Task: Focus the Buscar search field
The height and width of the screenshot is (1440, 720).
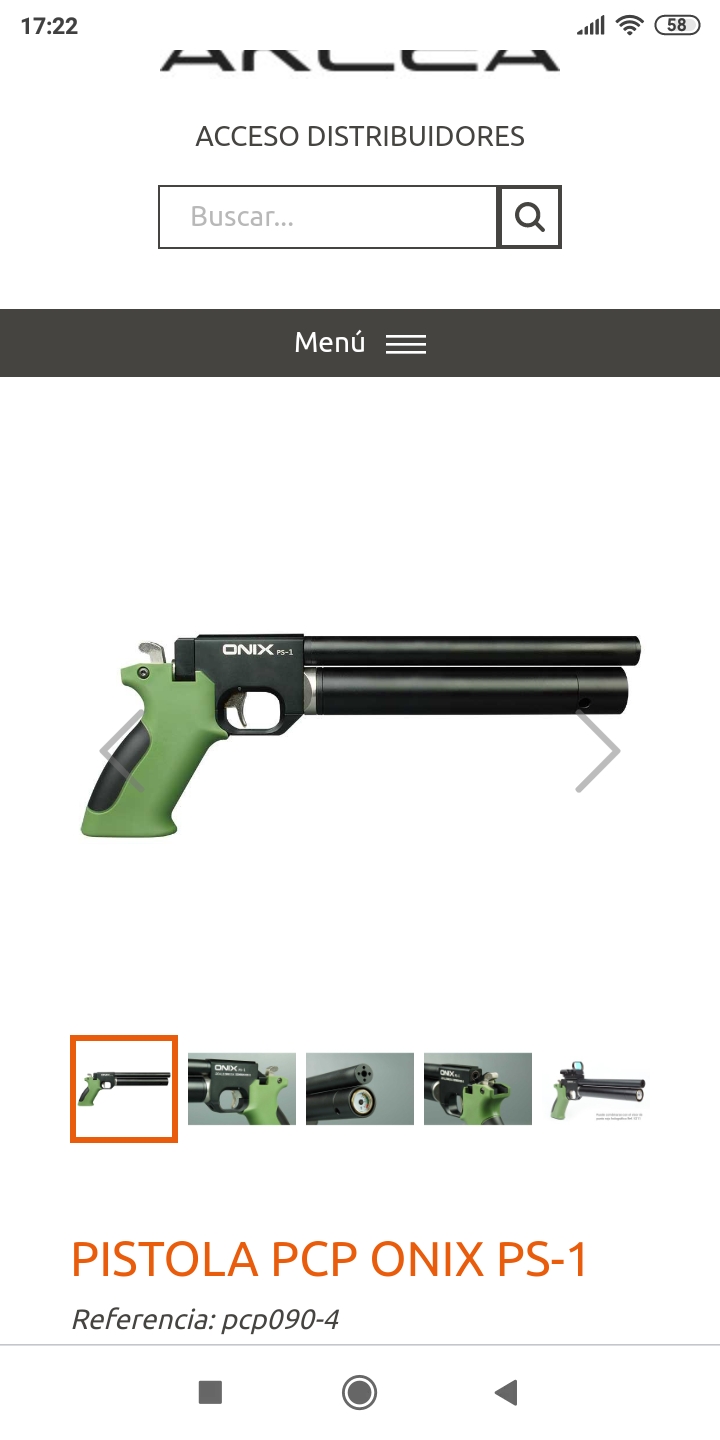Action: [x=328, y=216]
